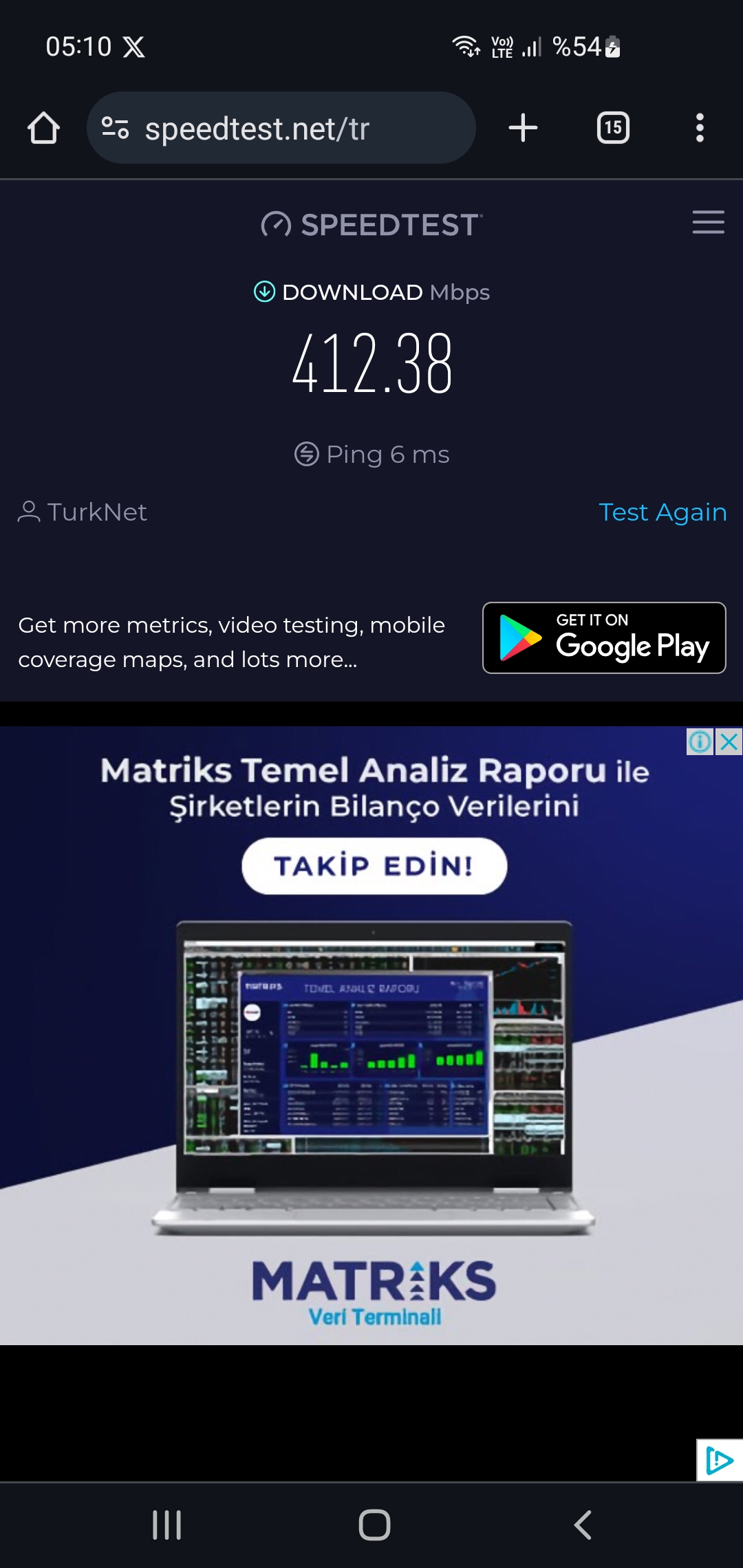Tap the site information icon in address bar
The width and height of the screenshot is (743, 1568).
(115, 128)
